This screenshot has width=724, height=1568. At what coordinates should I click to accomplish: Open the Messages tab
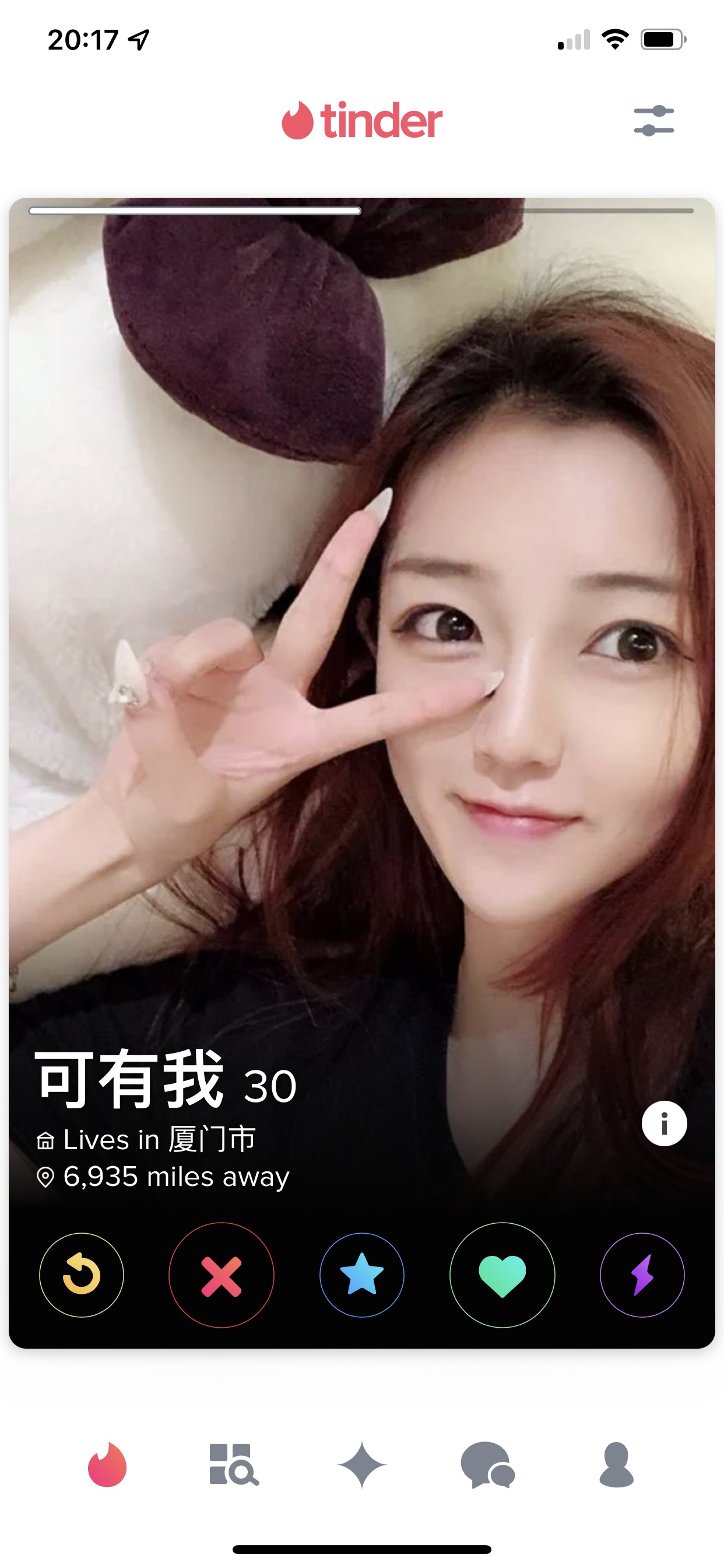[x=488, y=1465]
